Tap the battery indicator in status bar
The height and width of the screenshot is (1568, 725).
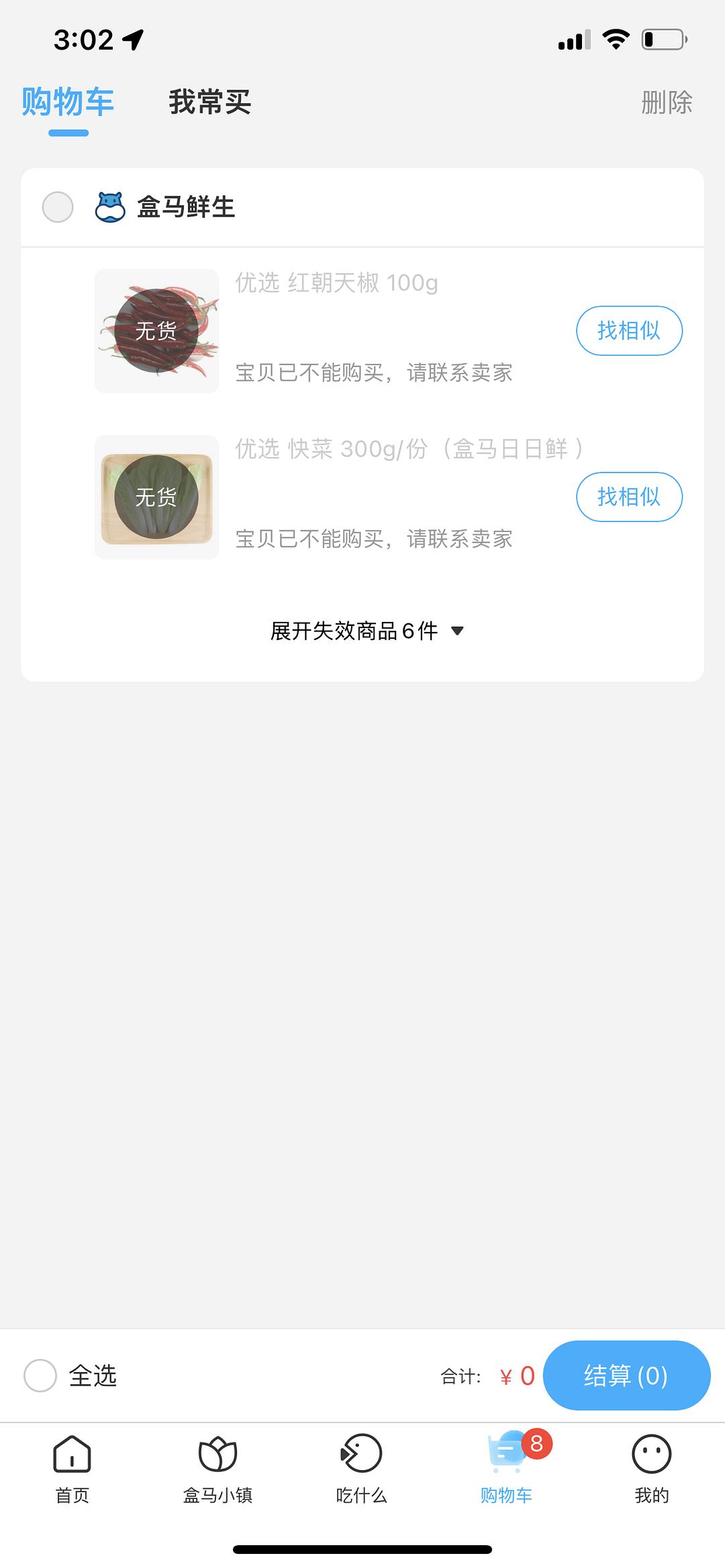(661, 39)
